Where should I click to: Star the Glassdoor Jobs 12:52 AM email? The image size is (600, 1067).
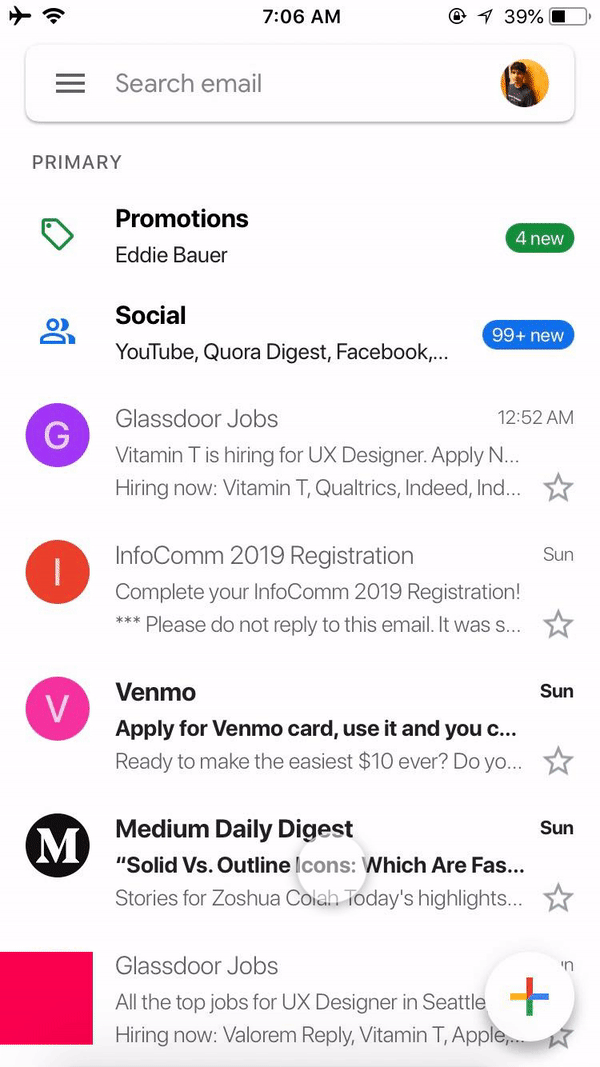coord(558,488)
